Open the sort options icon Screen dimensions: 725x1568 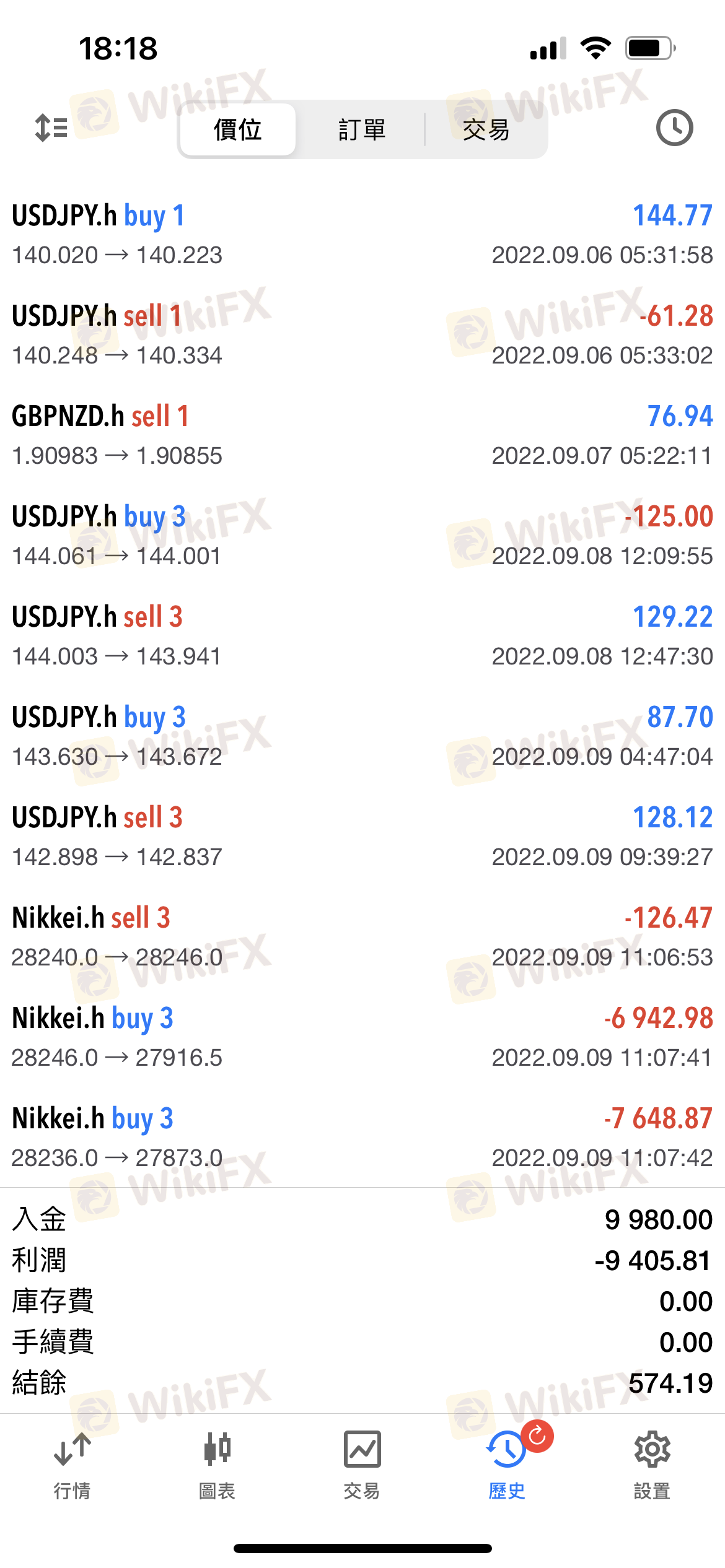(x=51, y=128)
